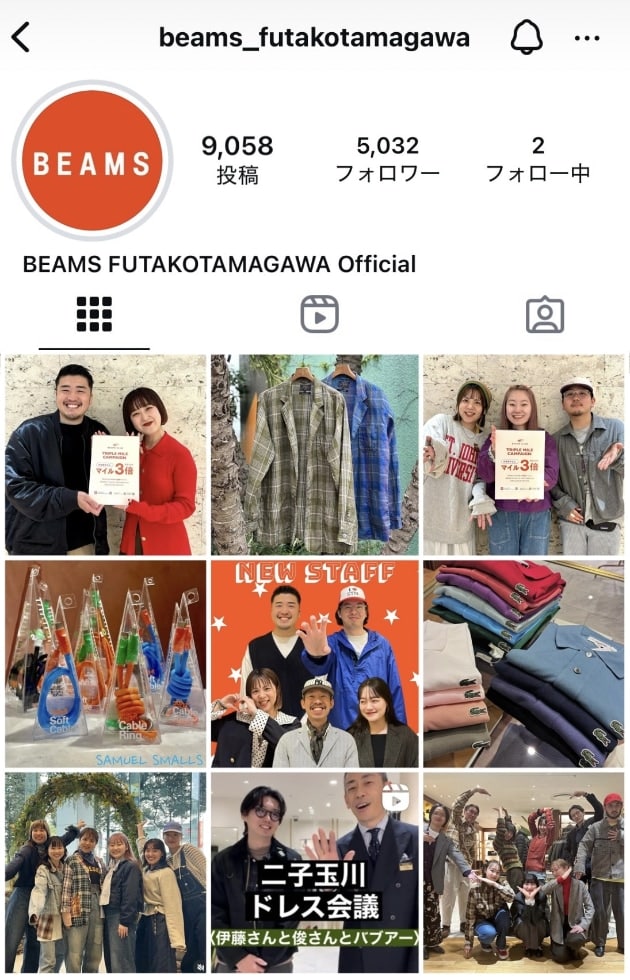
Task: Switch to the Reels tab
Action: pos(319,314)
